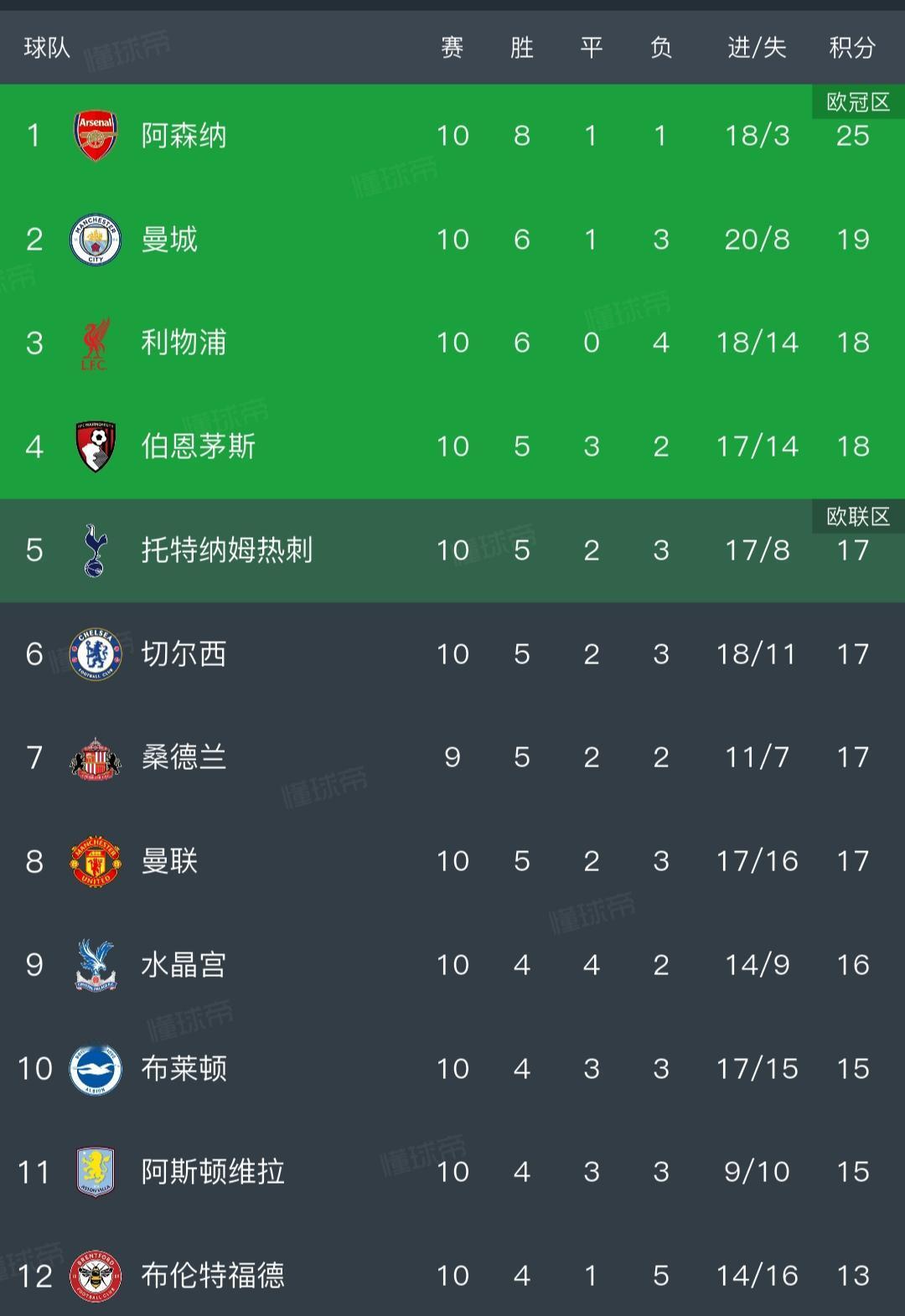Click the 赛 matches played header
This screenshot has width=905, height=1316.
point(453,48)
